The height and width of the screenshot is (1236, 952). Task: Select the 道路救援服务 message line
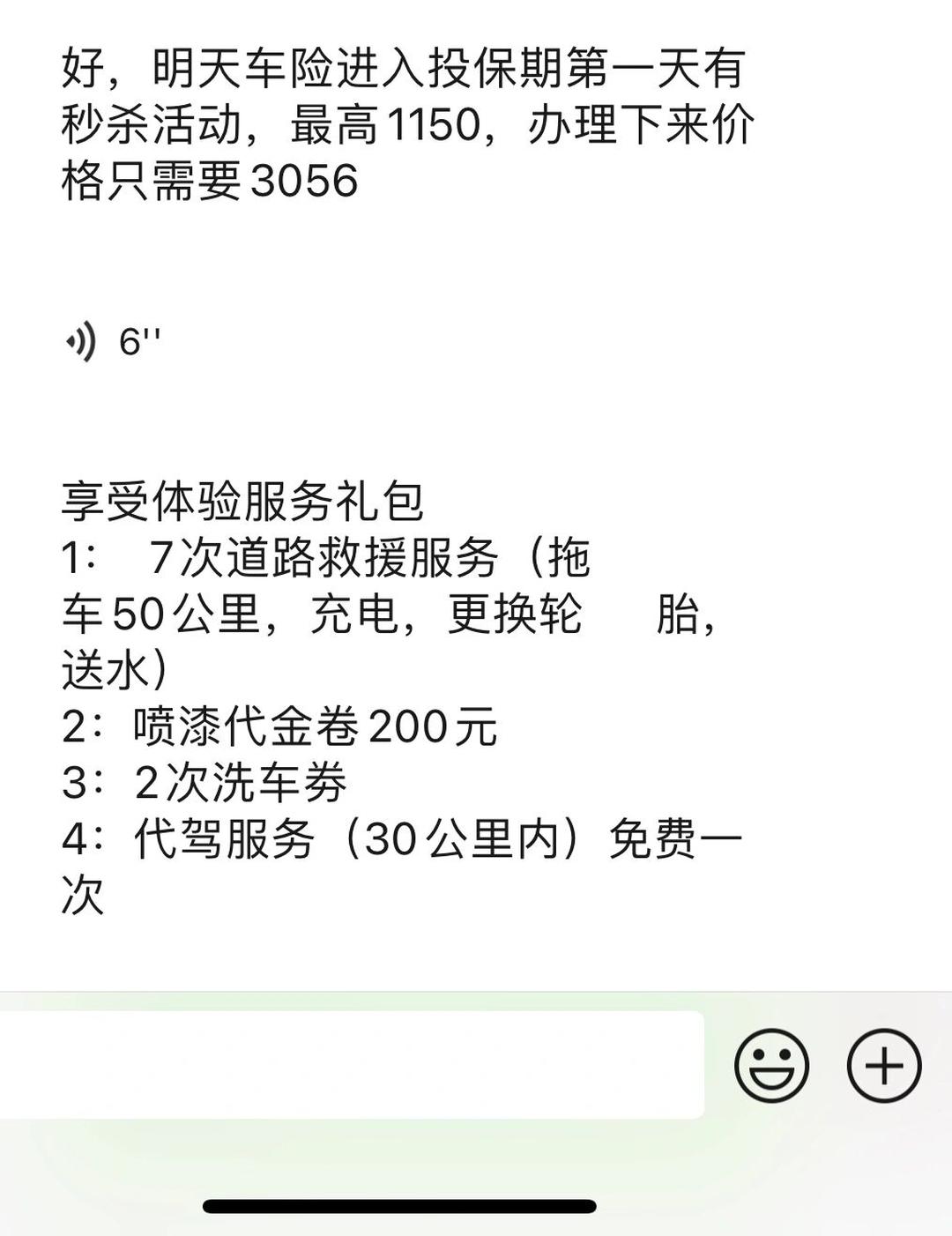coord(326,554)
